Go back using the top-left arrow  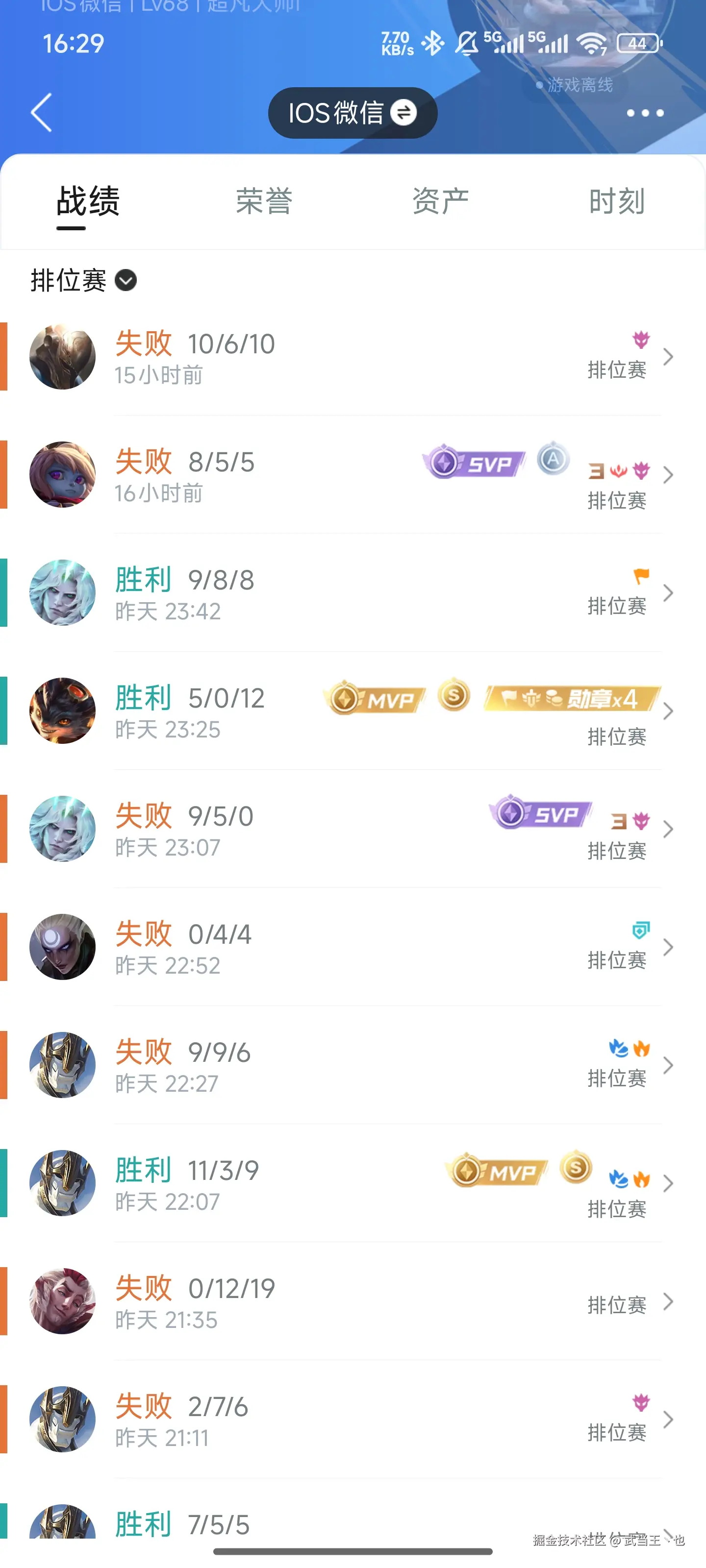coord(40,113)
